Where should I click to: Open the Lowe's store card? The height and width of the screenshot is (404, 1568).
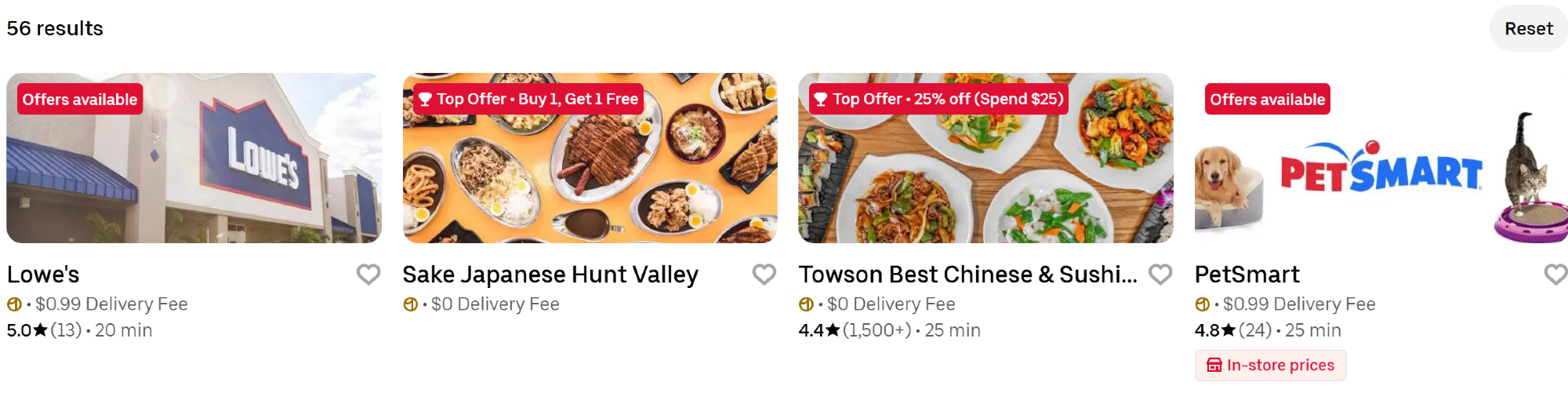(x=194, y=158)
